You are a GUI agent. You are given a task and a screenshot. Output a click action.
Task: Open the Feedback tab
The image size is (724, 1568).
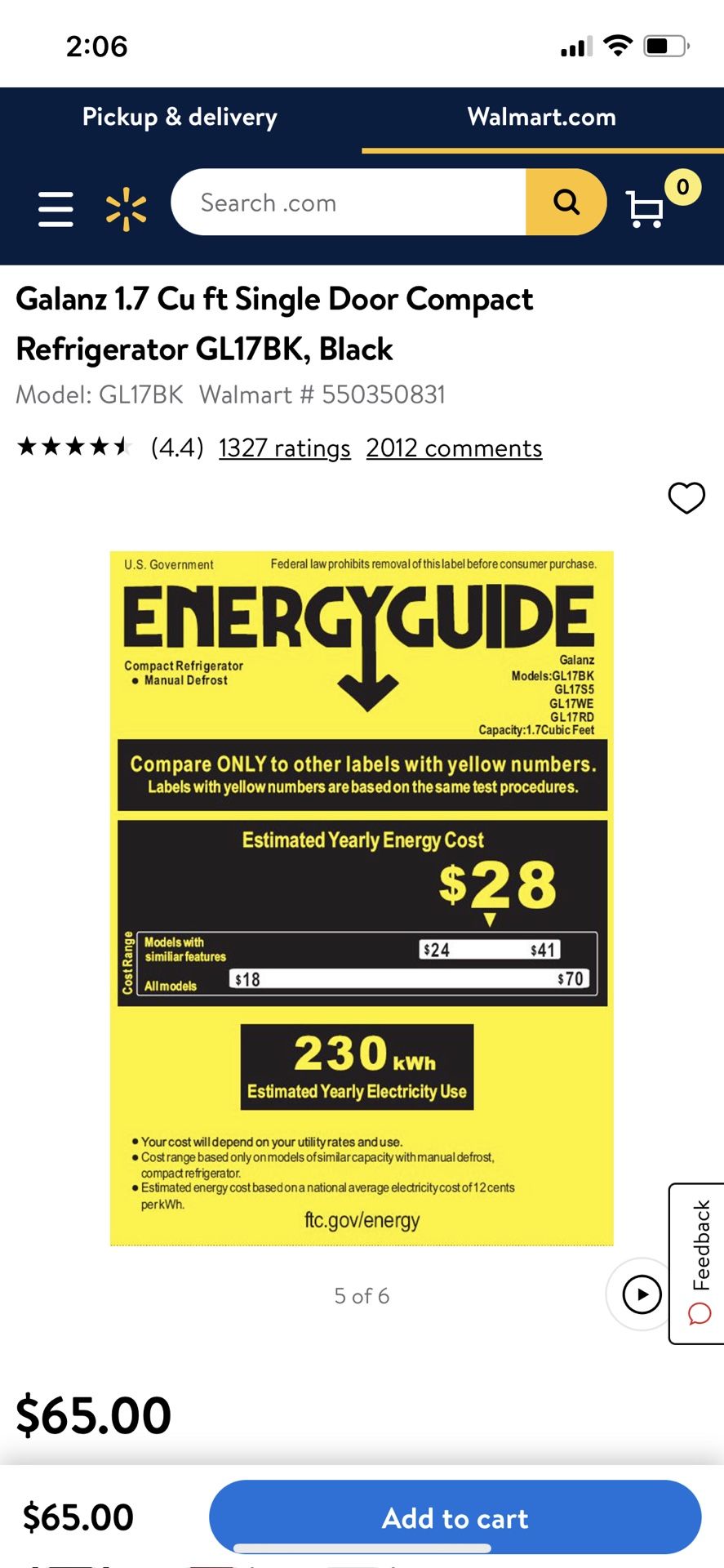tap(699, 1263)
